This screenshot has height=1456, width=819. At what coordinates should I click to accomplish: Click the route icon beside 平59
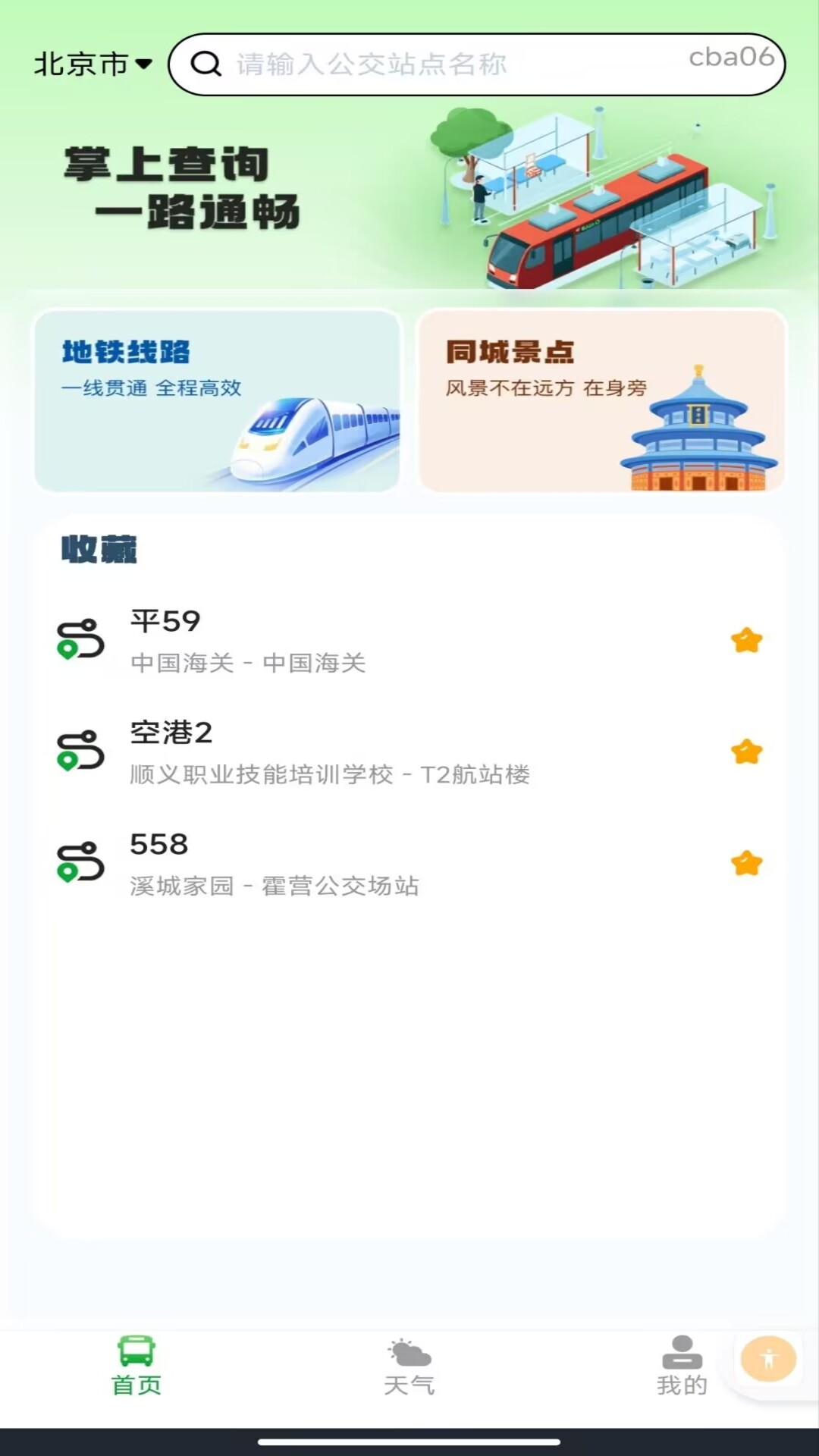click(x=80, y=641)
